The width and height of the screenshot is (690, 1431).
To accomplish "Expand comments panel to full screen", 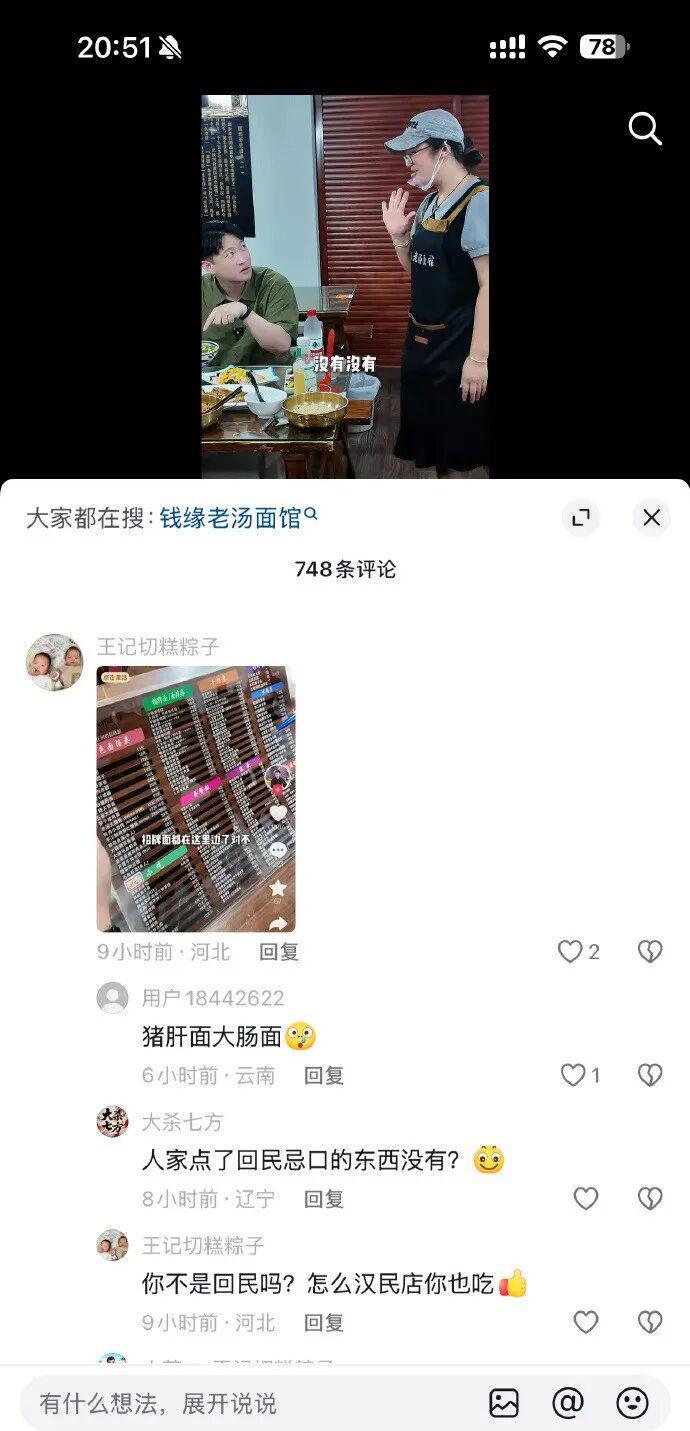I will click(580, 518).
